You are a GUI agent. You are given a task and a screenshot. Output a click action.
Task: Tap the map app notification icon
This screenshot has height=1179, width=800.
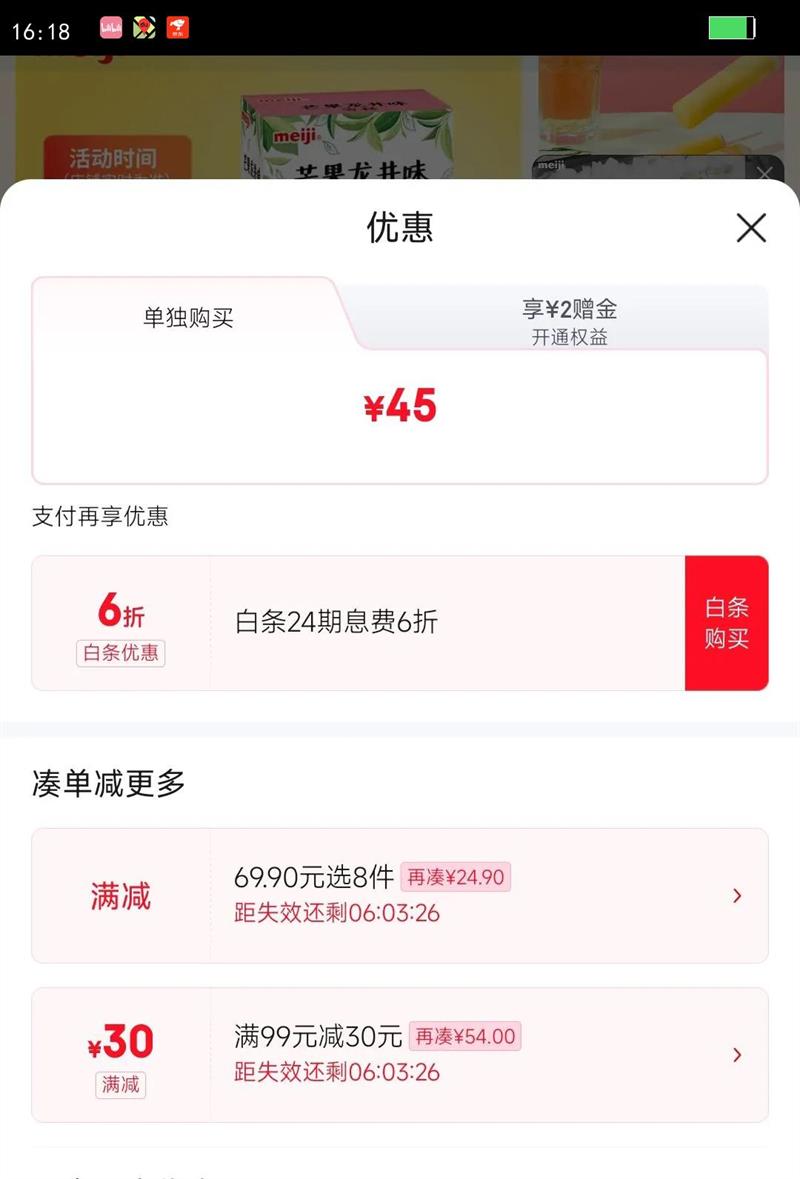144,27
